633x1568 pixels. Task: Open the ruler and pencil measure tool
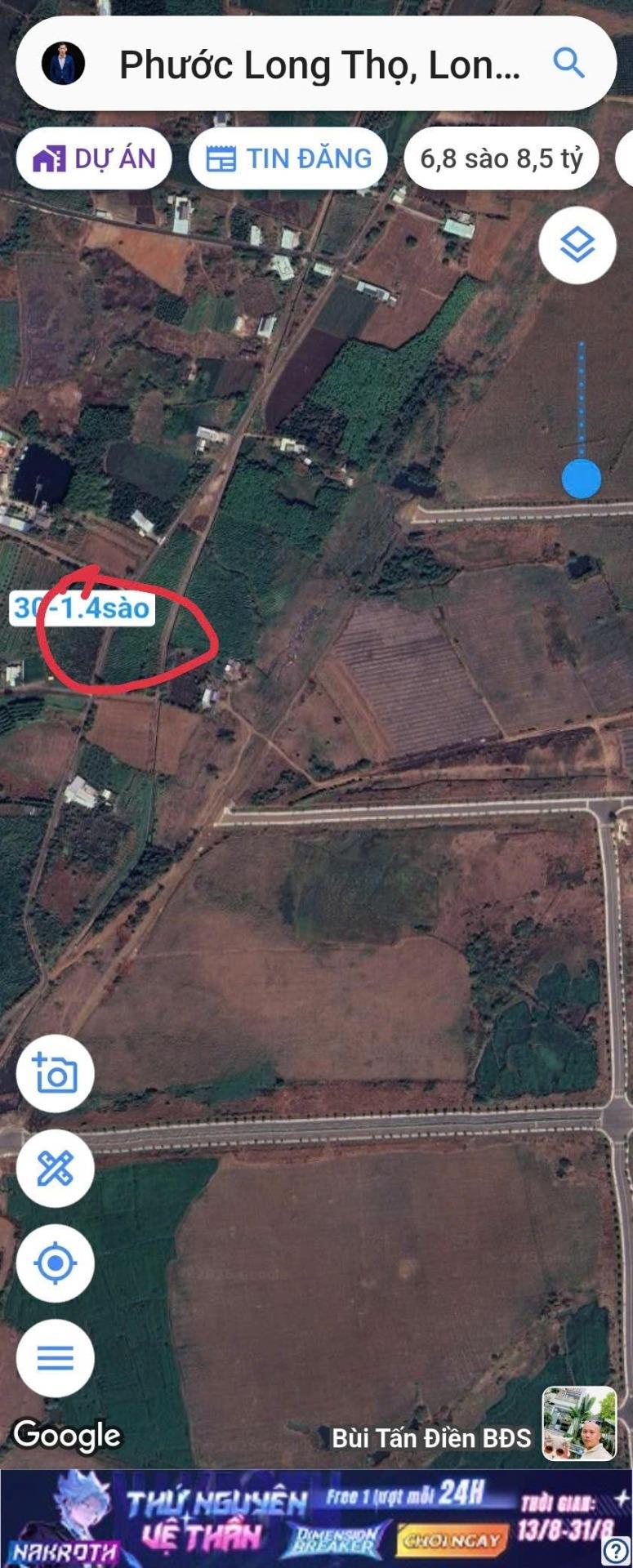[x=56, y=1169]
